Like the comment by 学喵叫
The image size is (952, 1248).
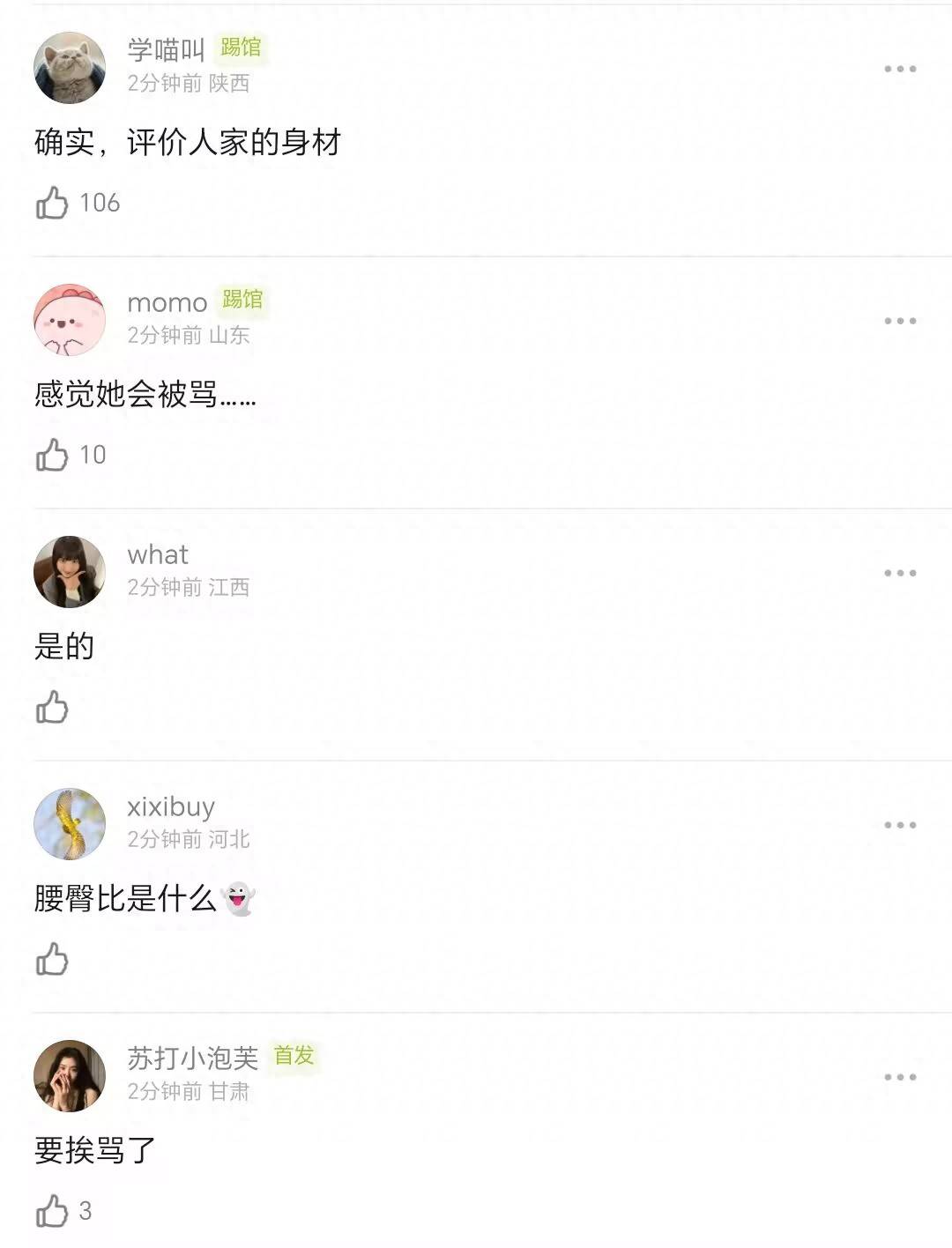52,203
